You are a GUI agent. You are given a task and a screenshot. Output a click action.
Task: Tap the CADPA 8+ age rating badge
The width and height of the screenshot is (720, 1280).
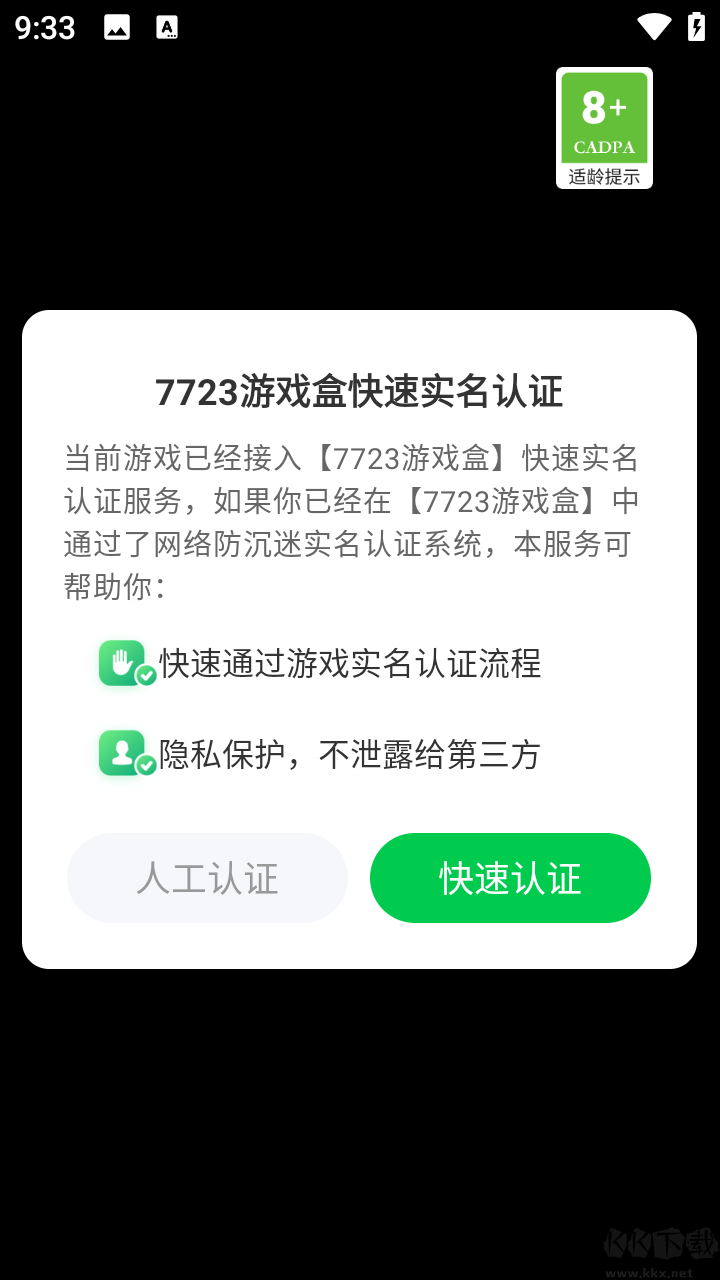coord(604,120)
